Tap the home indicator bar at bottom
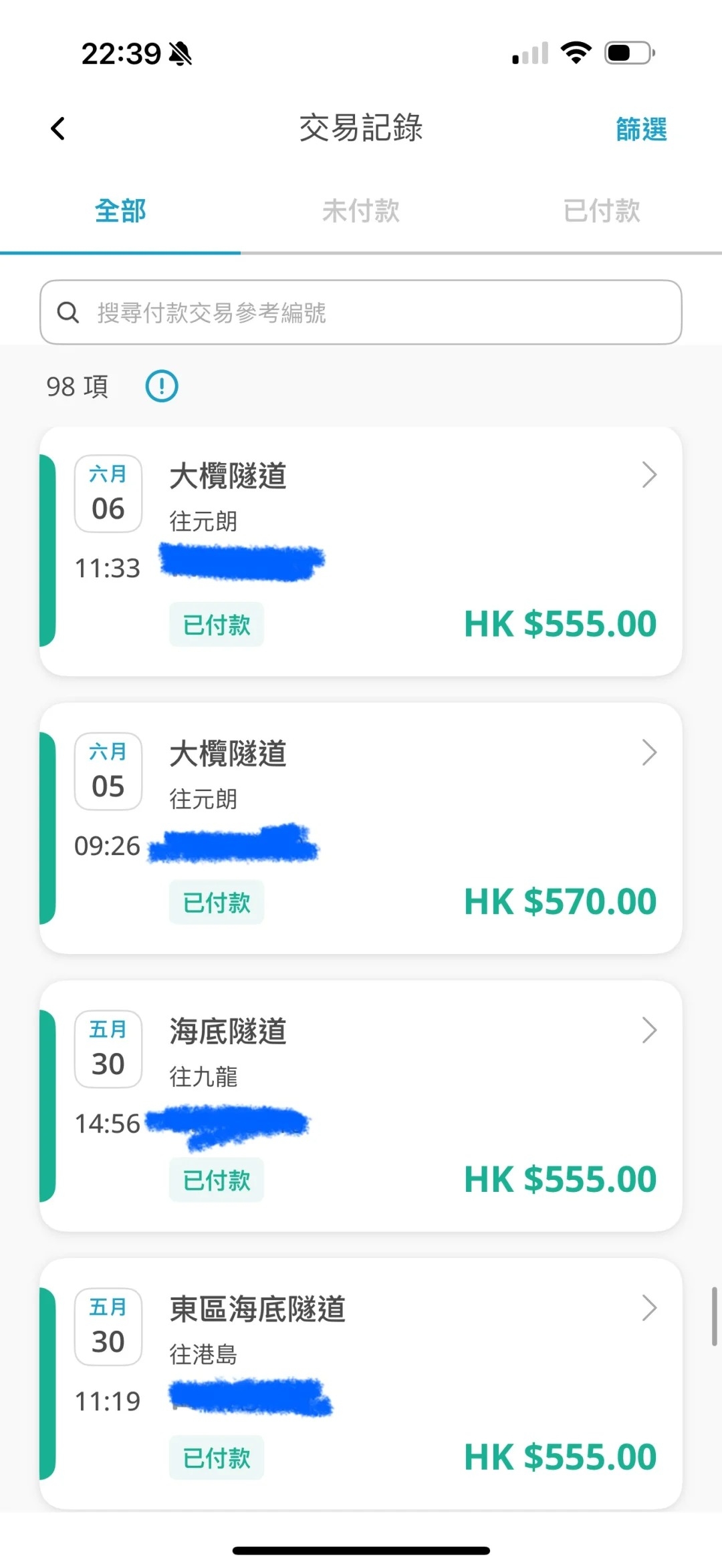This screenshot has height=1568, width=722. pyautogui.click(x=361, y=1550)
